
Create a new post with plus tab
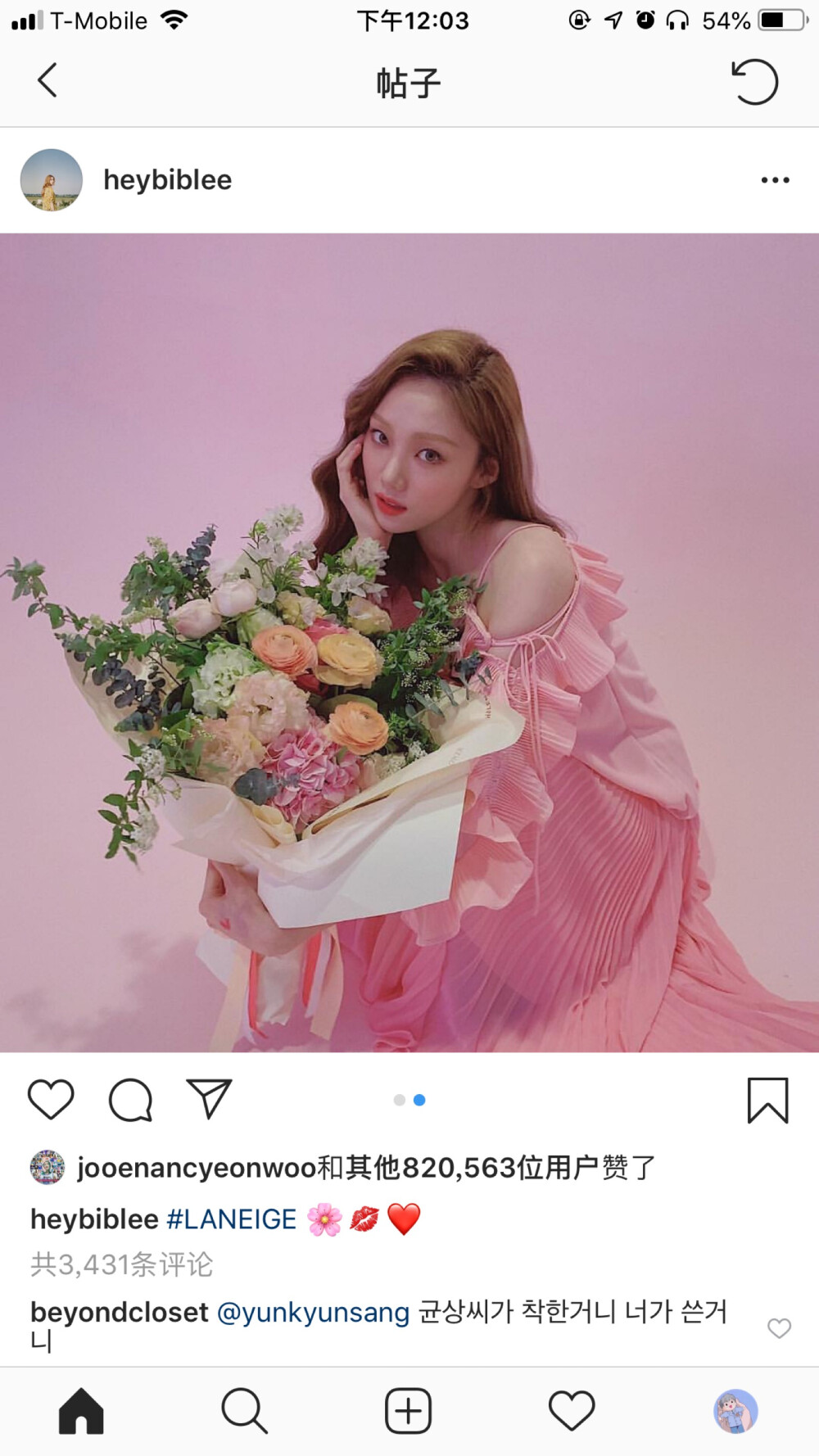(x=408, y=1411)
